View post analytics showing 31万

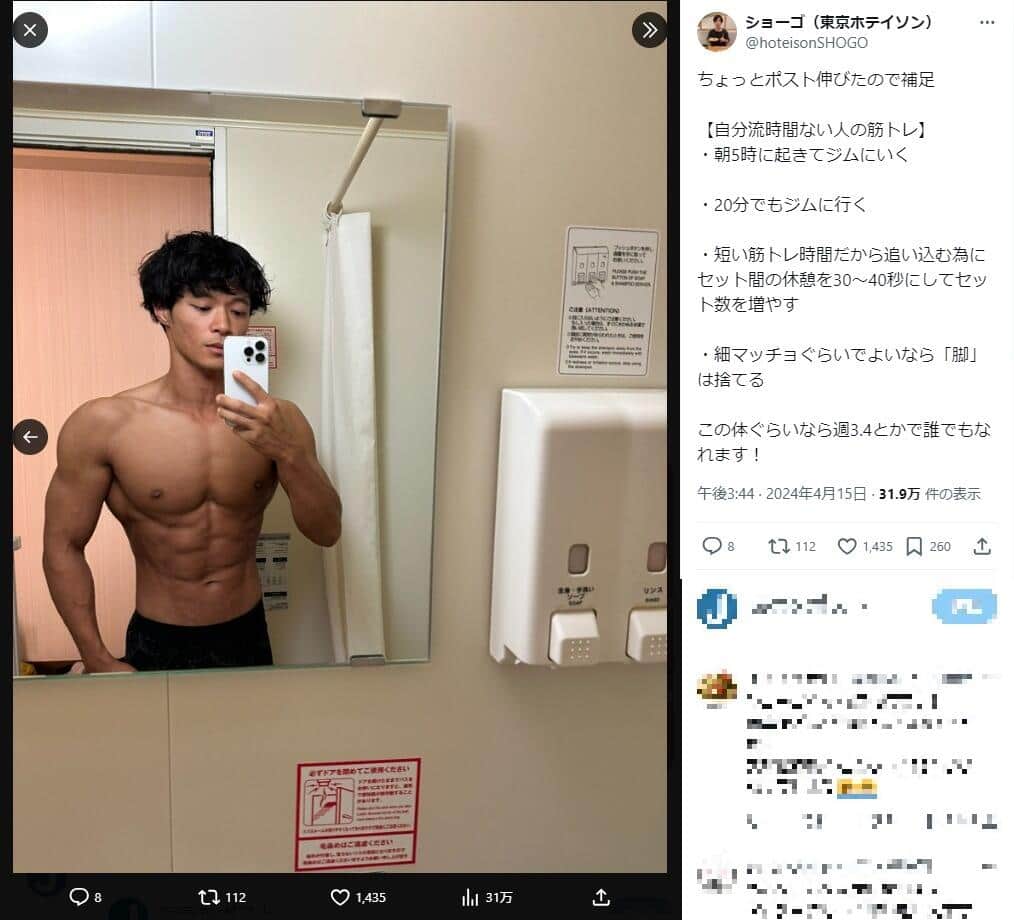pyautogui.click(x=471, y=897)
